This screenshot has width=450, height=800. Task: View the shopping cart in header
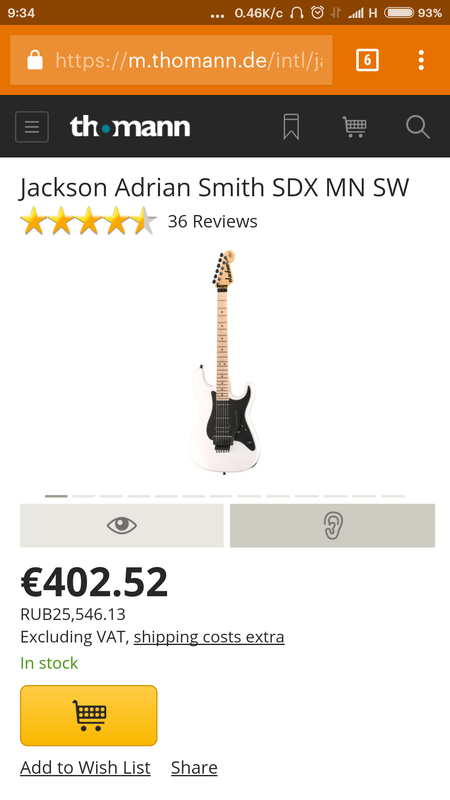coord(355,127)
